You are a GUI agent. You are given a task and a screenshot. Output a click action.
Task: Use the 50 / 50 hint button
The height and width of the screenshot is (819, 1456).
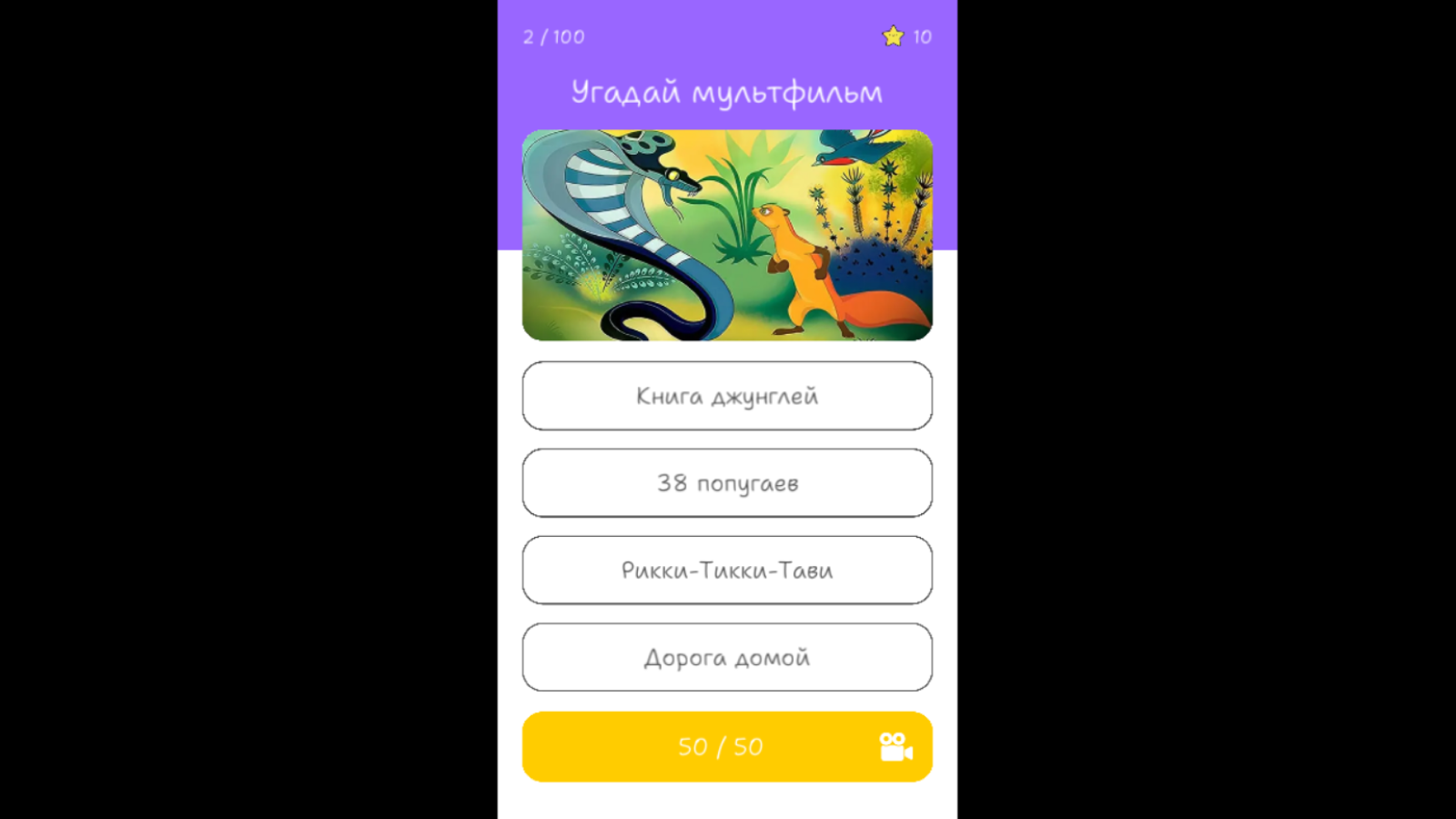(x=727, y=746)
